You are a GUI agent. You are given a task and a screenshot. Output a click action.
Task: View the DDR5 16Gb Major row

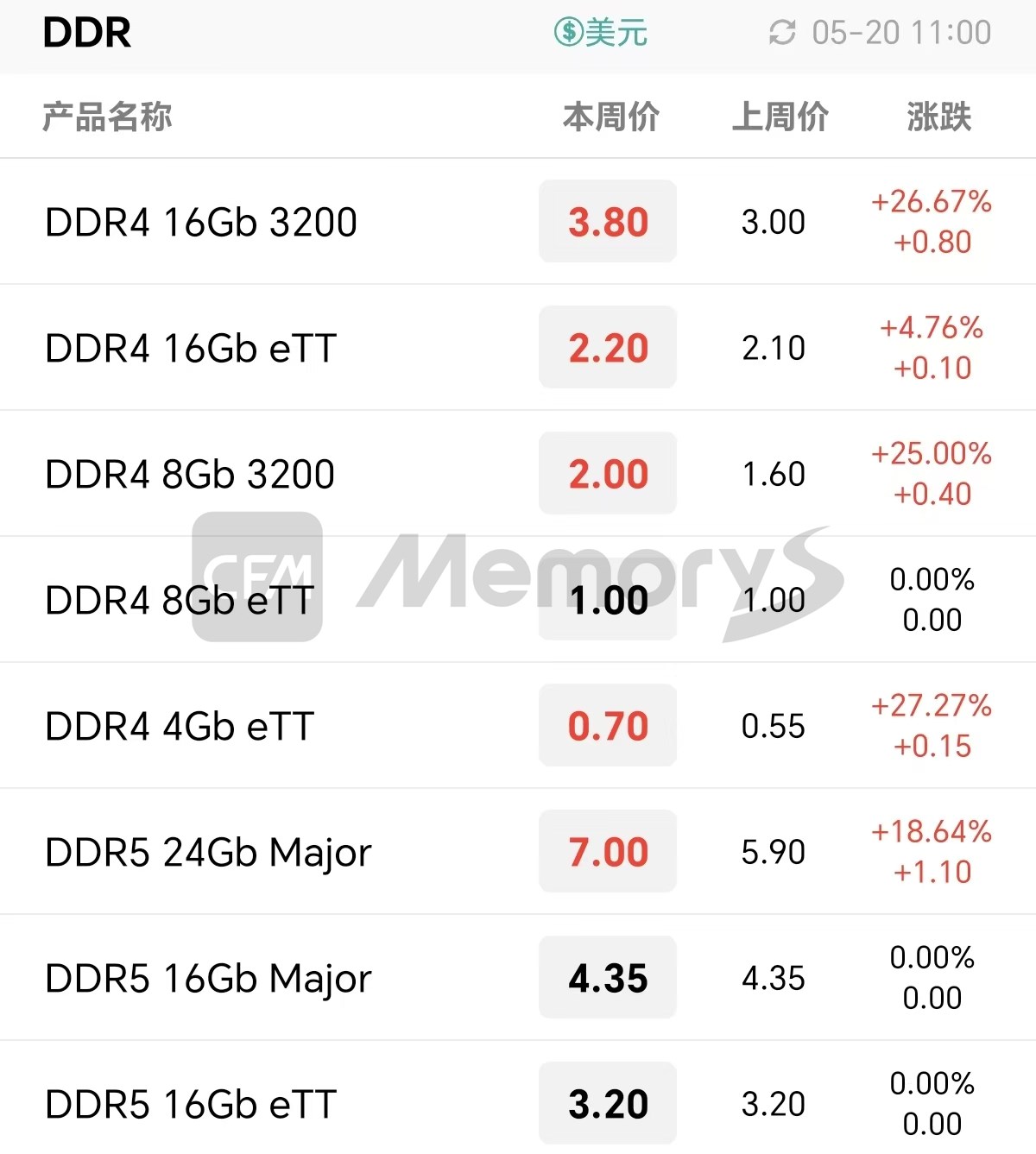(x=208, y=978)
